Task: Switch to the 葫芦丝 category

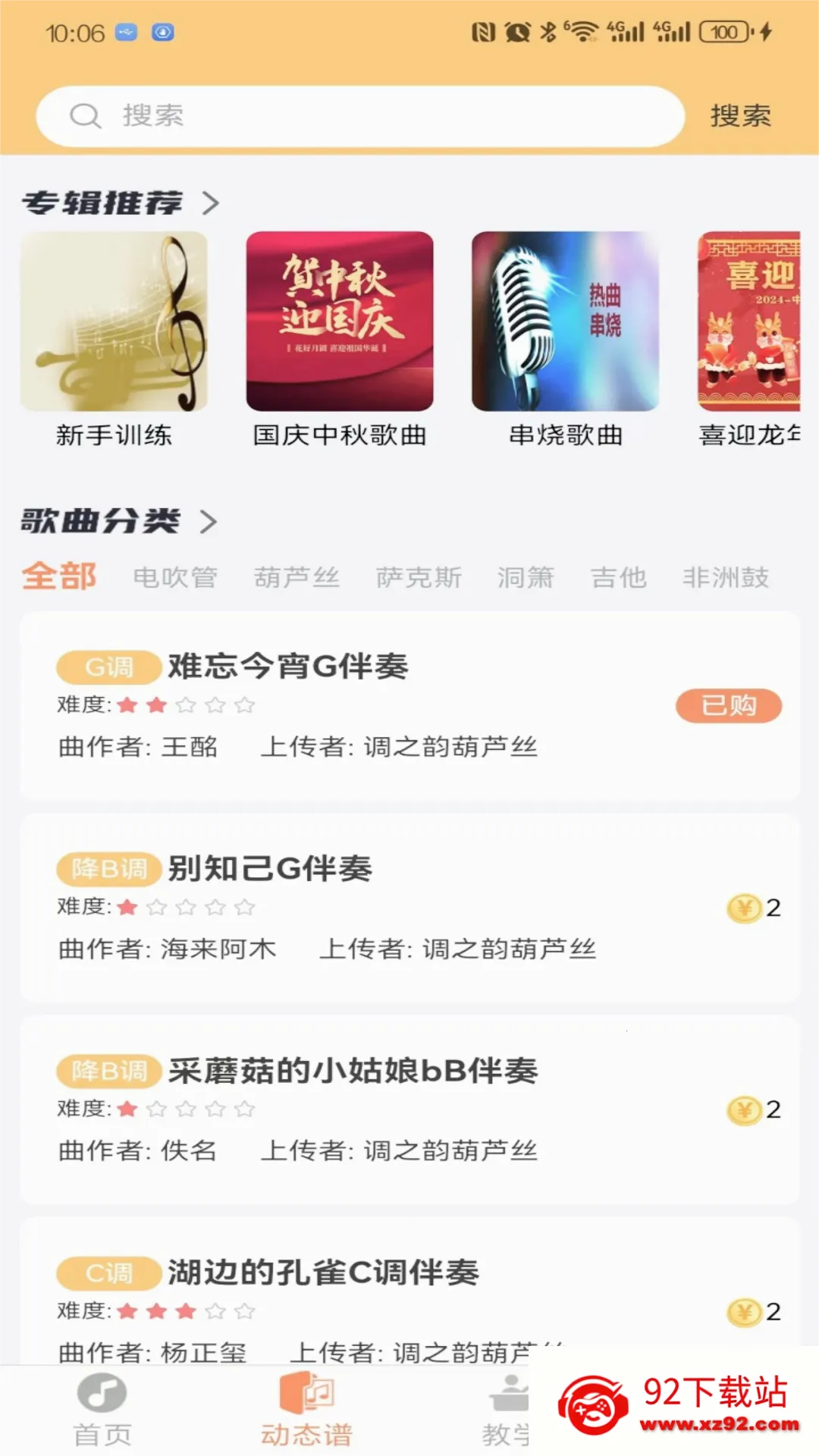Action: pyautogui.click(x=297, y=578)
